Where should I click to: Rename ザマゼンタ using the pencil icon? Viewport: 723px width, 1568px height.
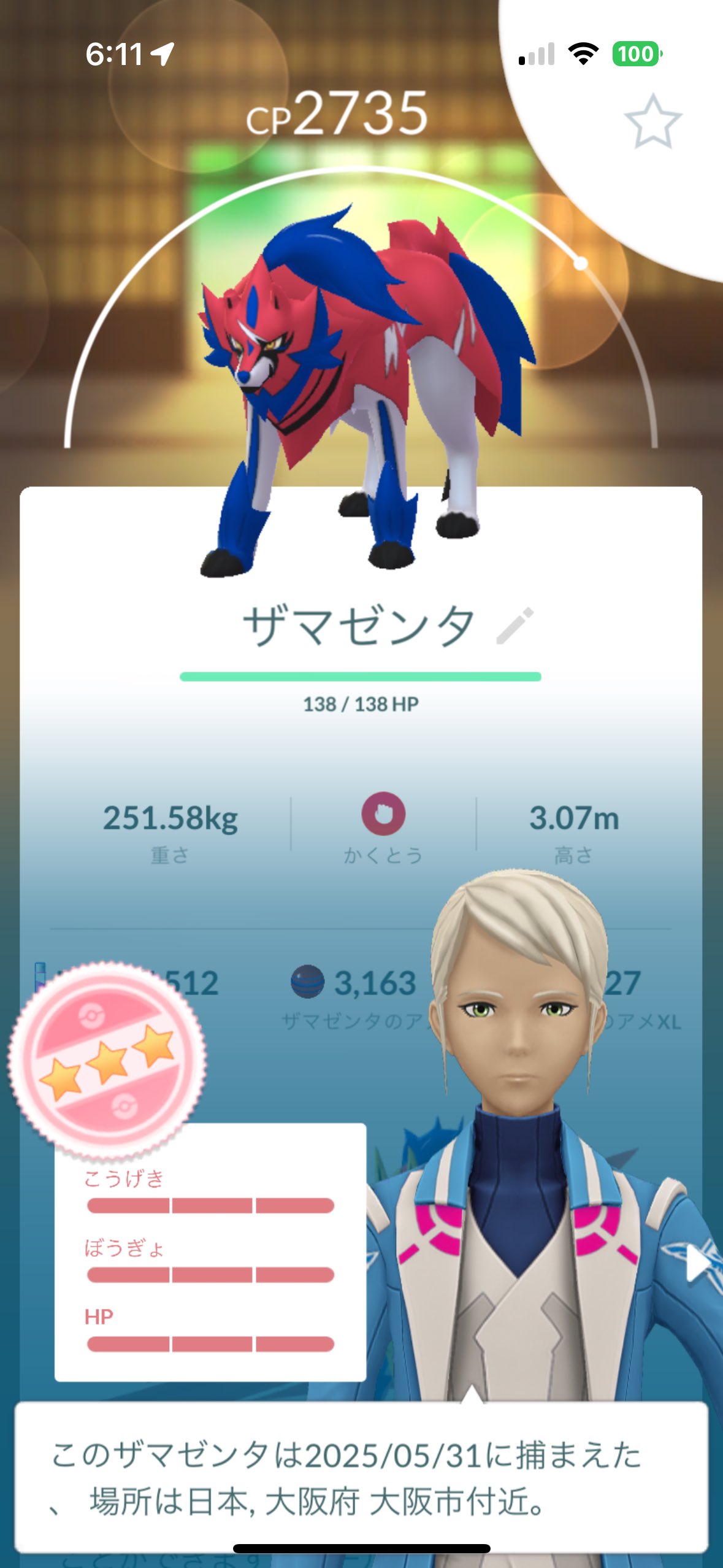coord(515,626)
